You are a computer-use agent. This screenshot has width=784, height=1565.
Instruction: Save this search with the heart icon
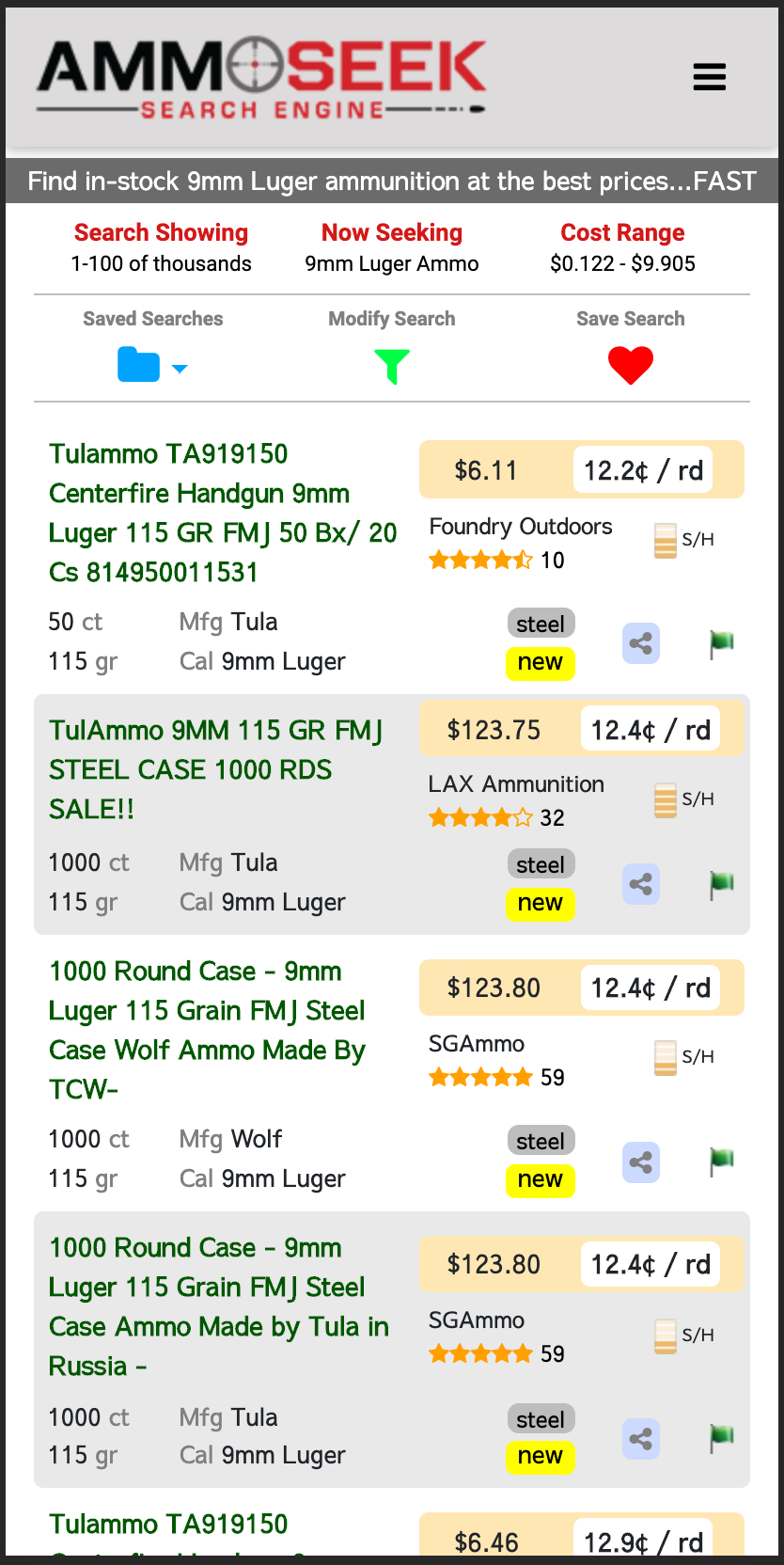[631, 366]
